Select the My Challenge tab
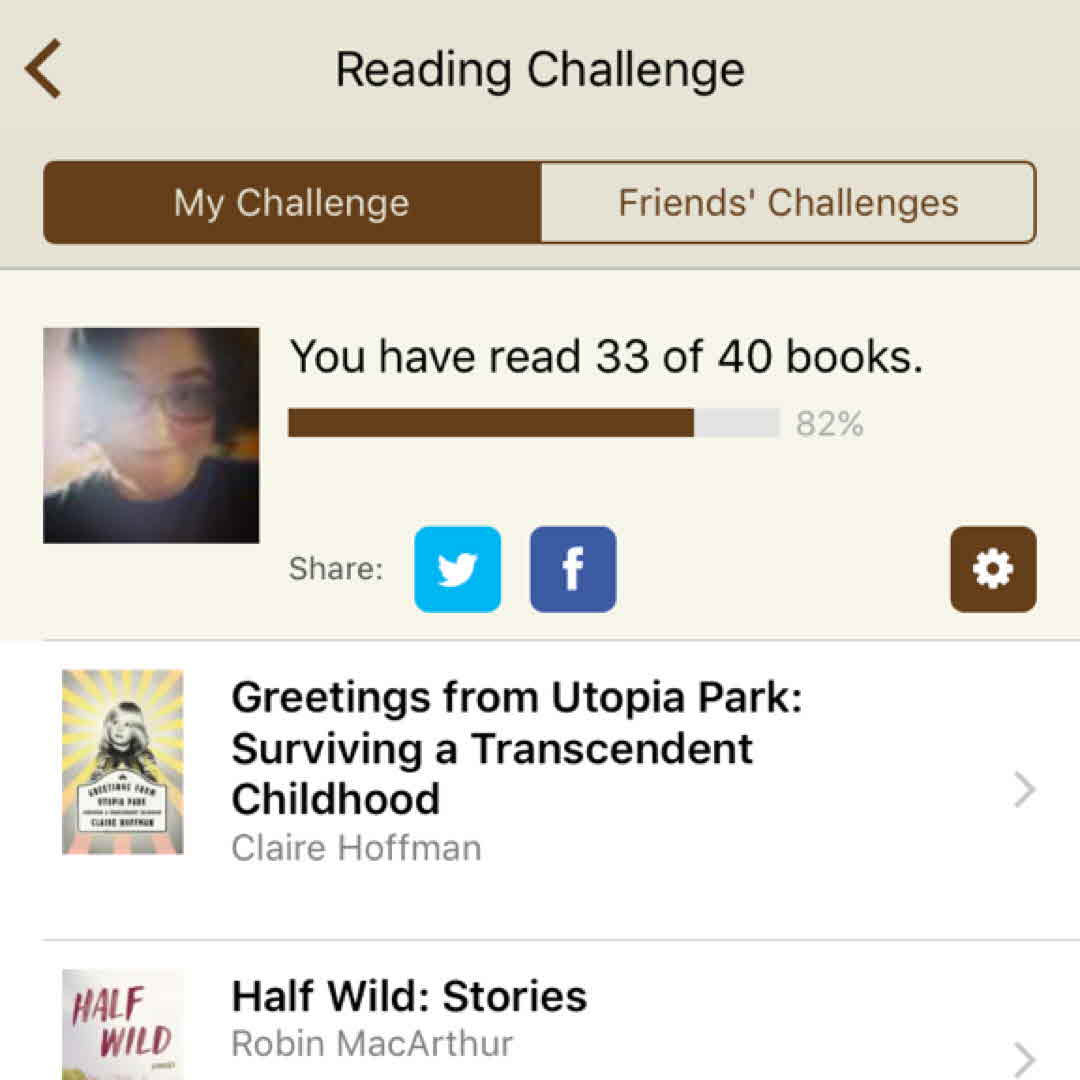The height and width of the screenshot is (1080, 1080). pos(292,203)
